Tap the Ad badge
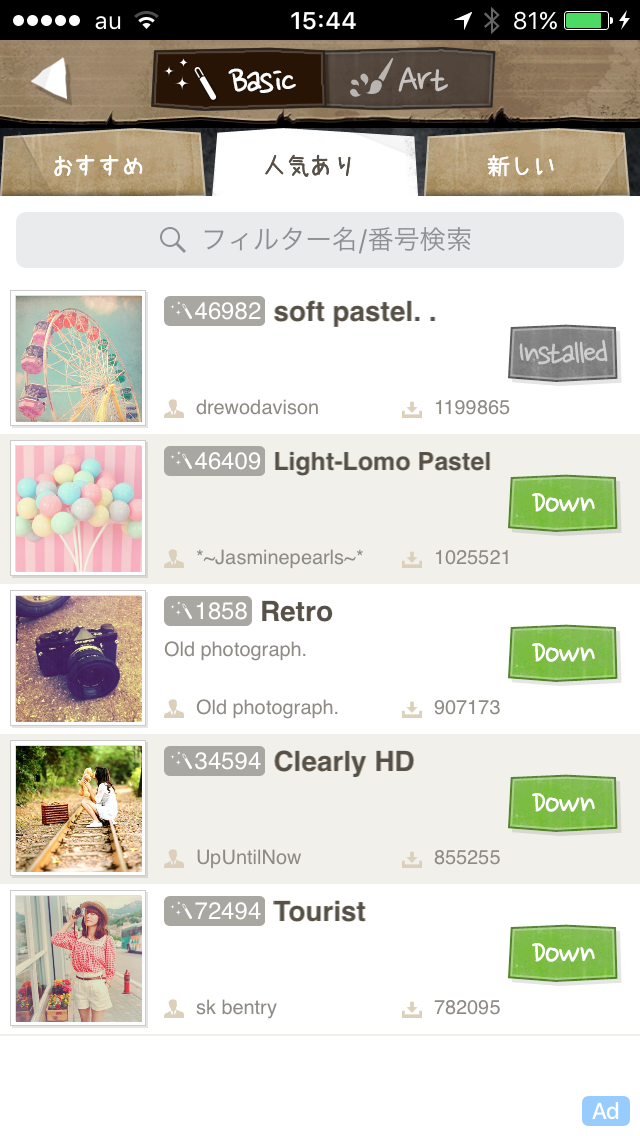 pos(606,1111)
